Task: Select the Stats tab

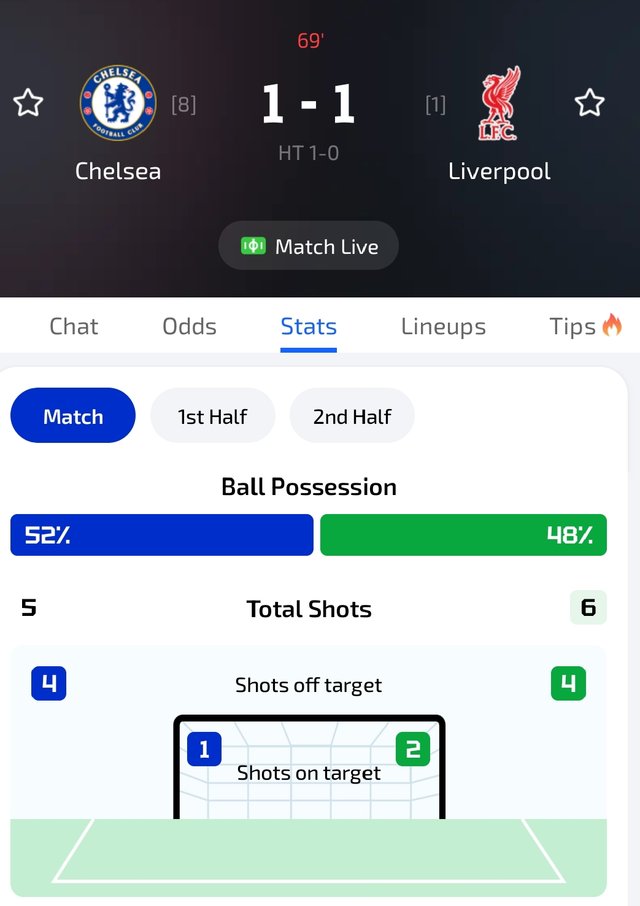Action: tap(308, 326)
